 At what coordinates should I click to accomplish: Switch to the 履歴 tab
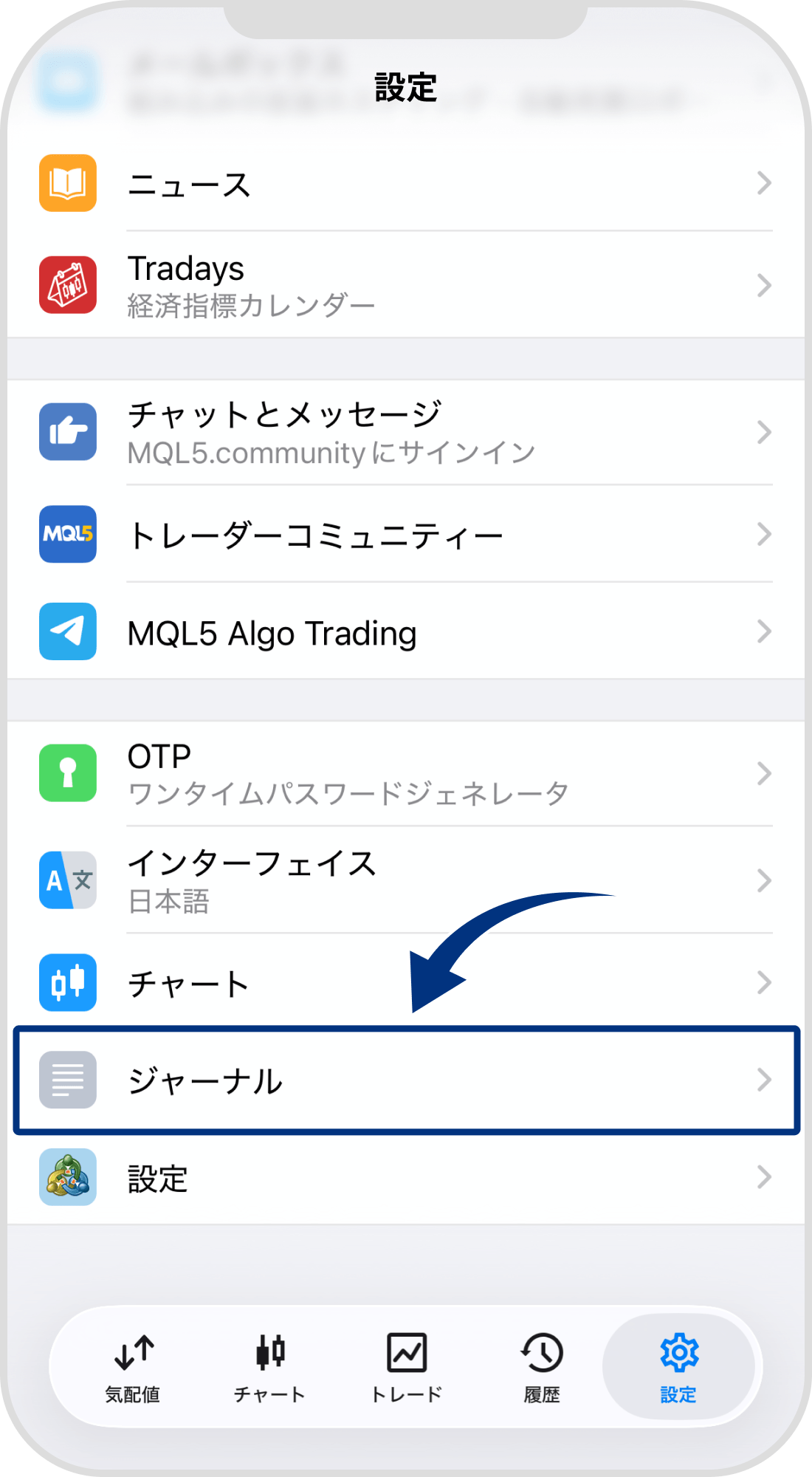(x=542, y=1368)
